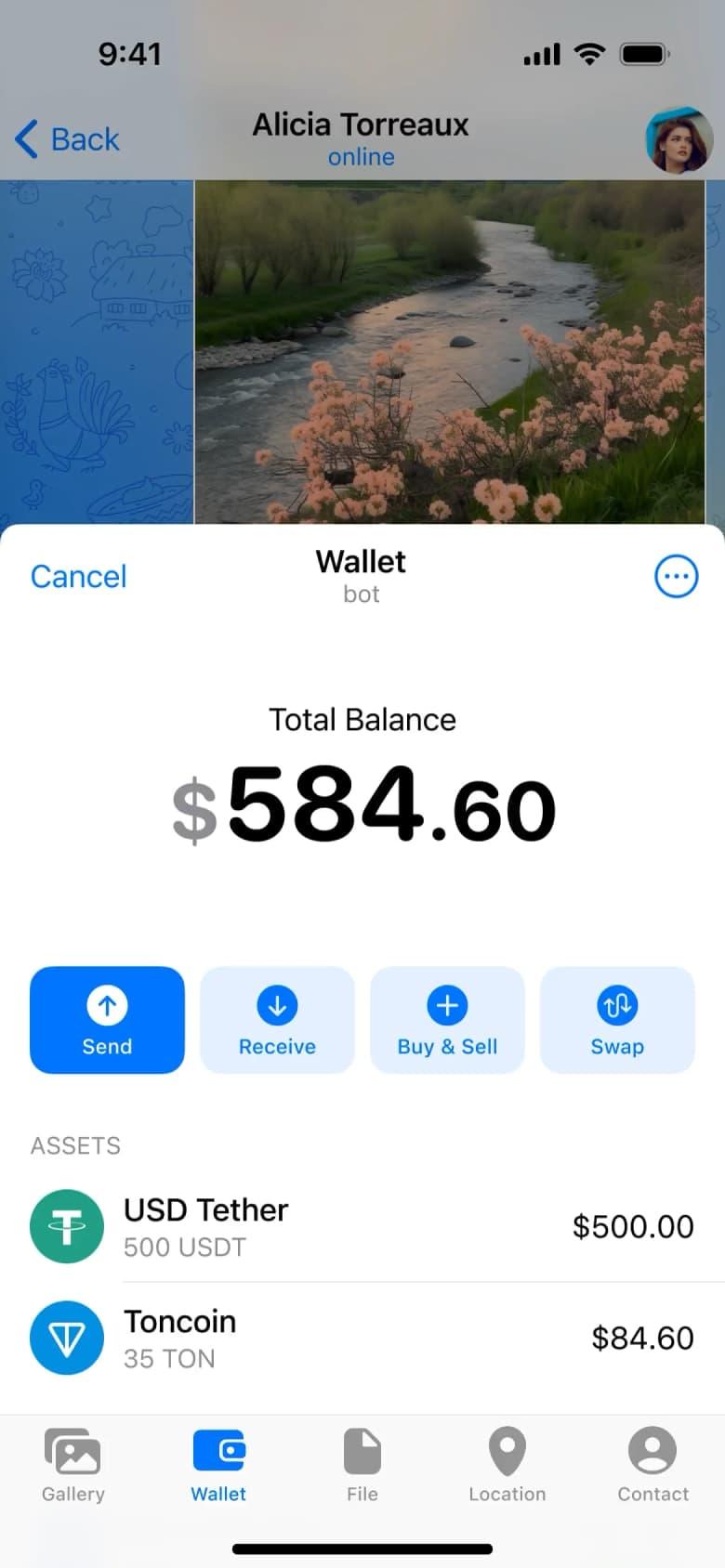Screen dimensions: 725x1568
Task: Open Buy & Sell
Action: 447,1020
